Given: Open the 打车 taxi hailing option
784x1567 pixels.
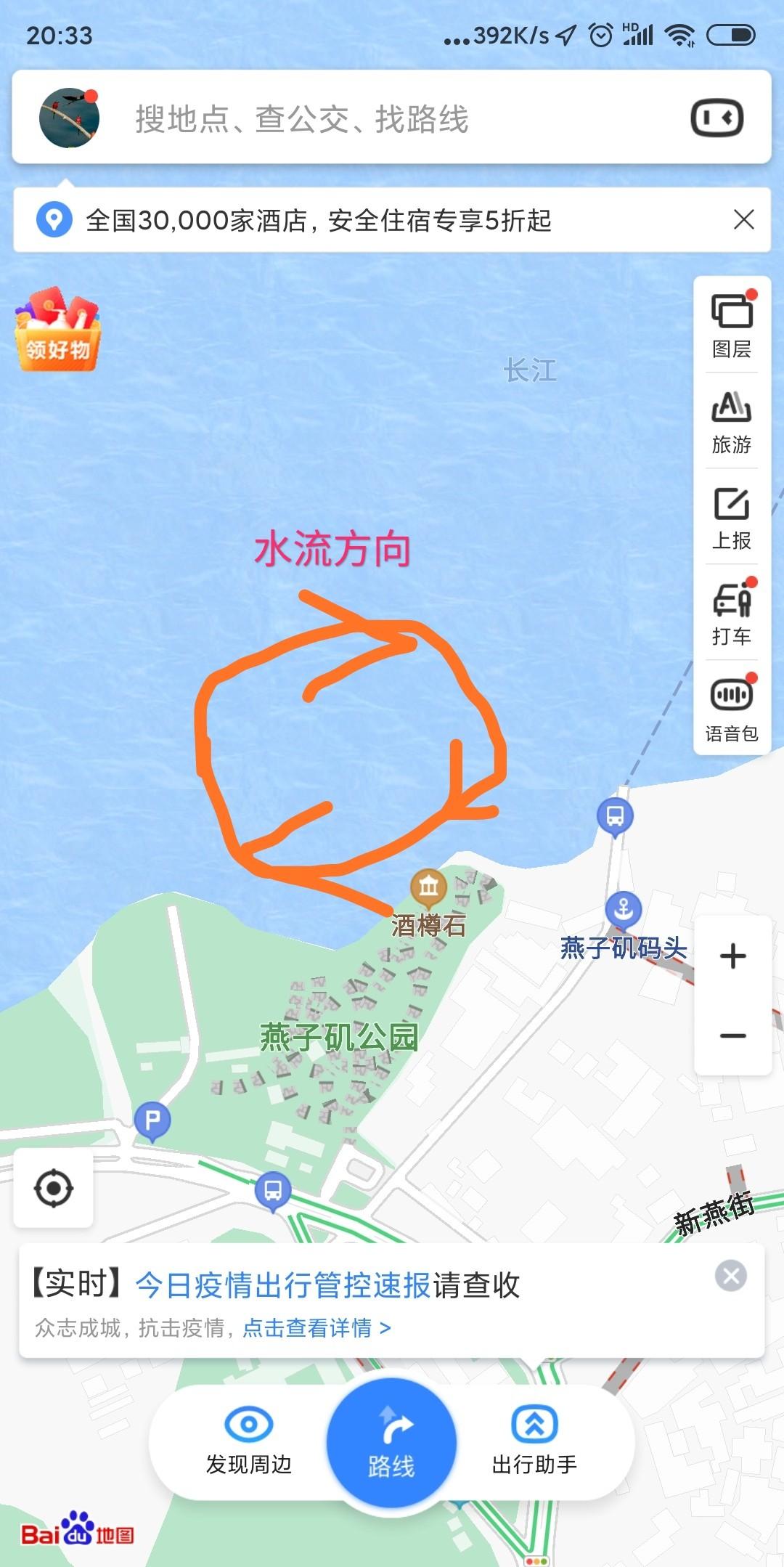Looking at the screenshot, I should pos(731,614).
